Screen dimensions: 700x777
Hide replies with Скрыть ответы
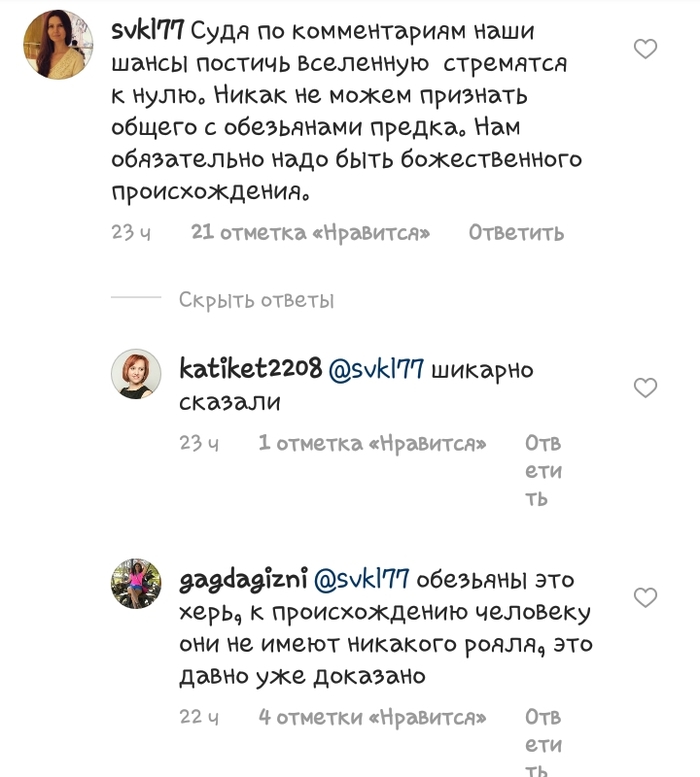point(256,300)
